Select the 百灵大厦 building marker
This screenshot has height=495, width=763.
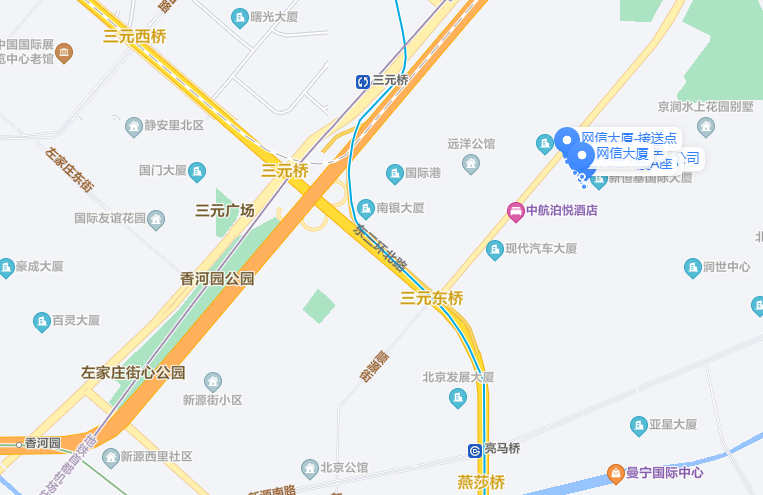click(x=42, y=321)
